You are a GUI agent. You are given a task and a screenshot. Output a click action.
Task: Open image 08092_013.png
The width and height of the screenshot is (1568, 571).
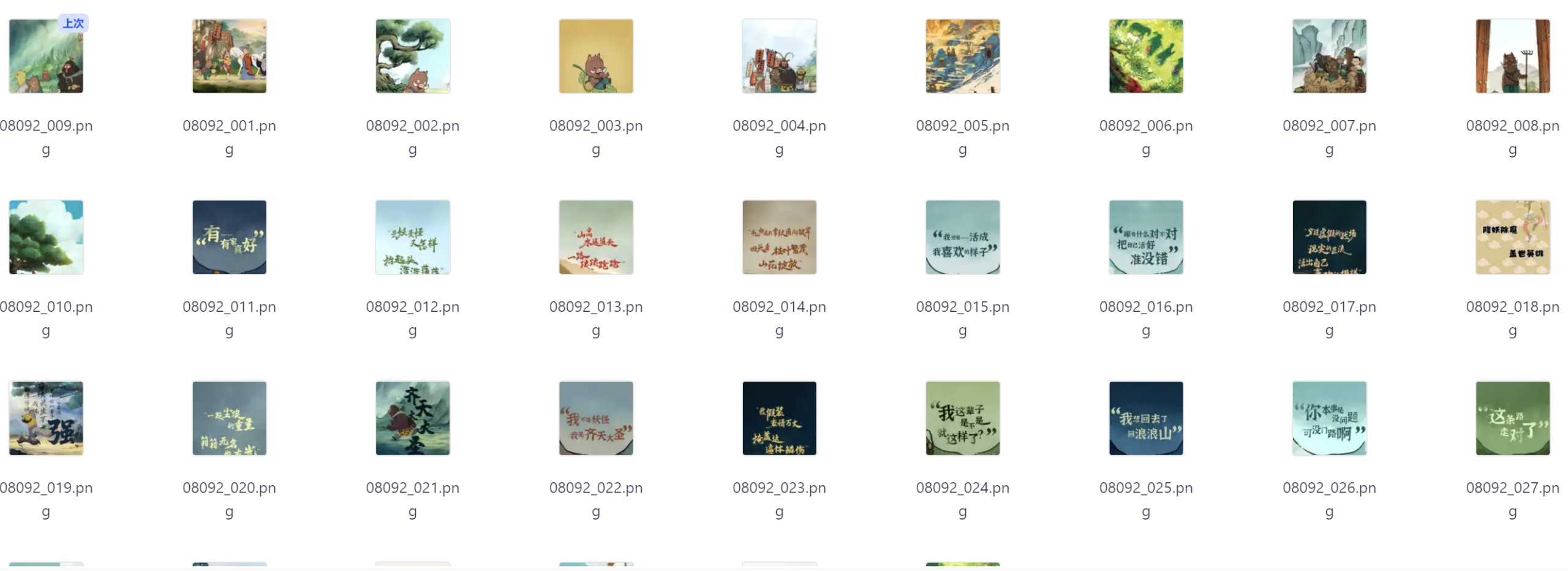pos(595,237)
